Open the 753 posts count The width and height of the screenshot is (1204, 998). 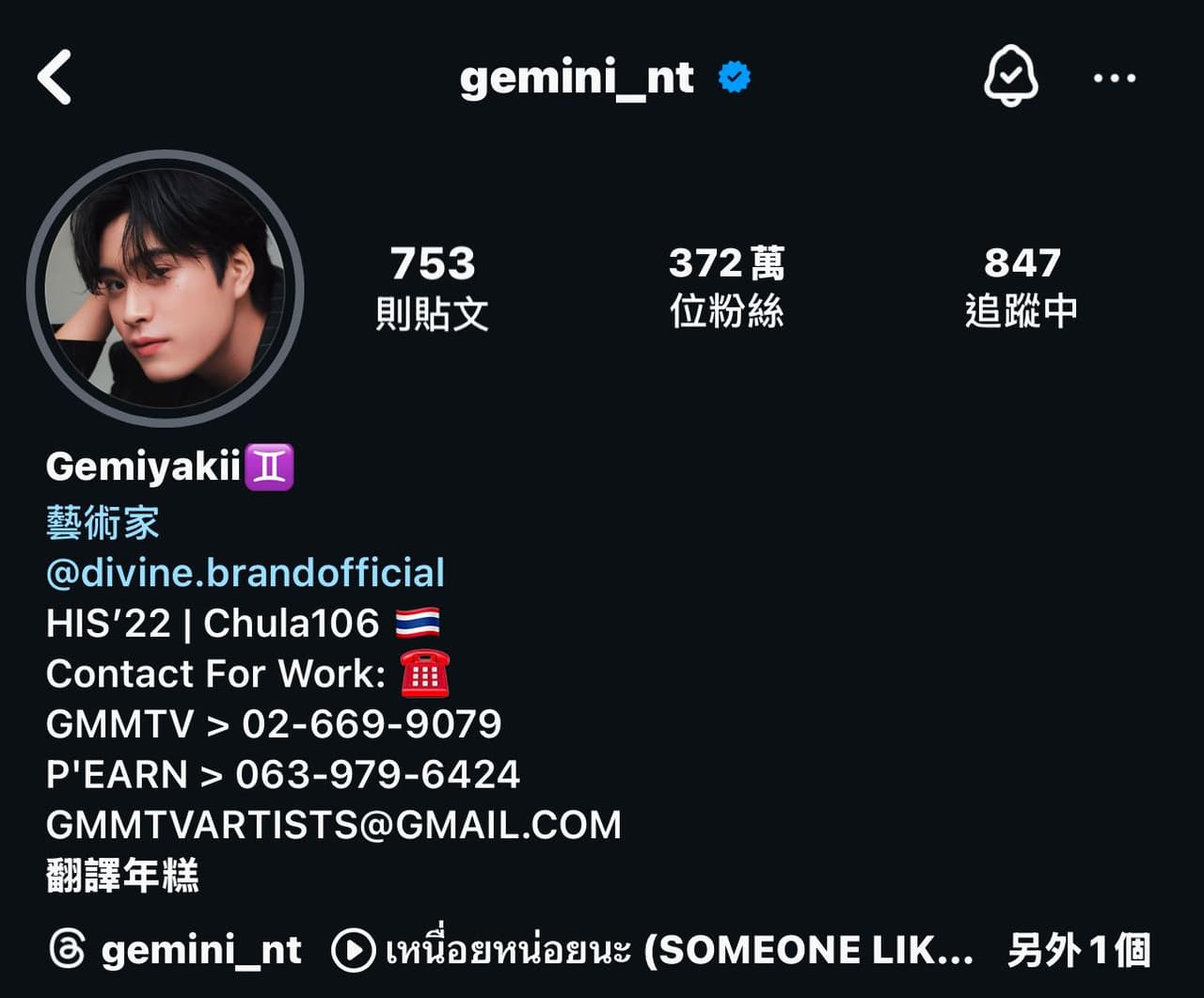[x=432, y=287]
